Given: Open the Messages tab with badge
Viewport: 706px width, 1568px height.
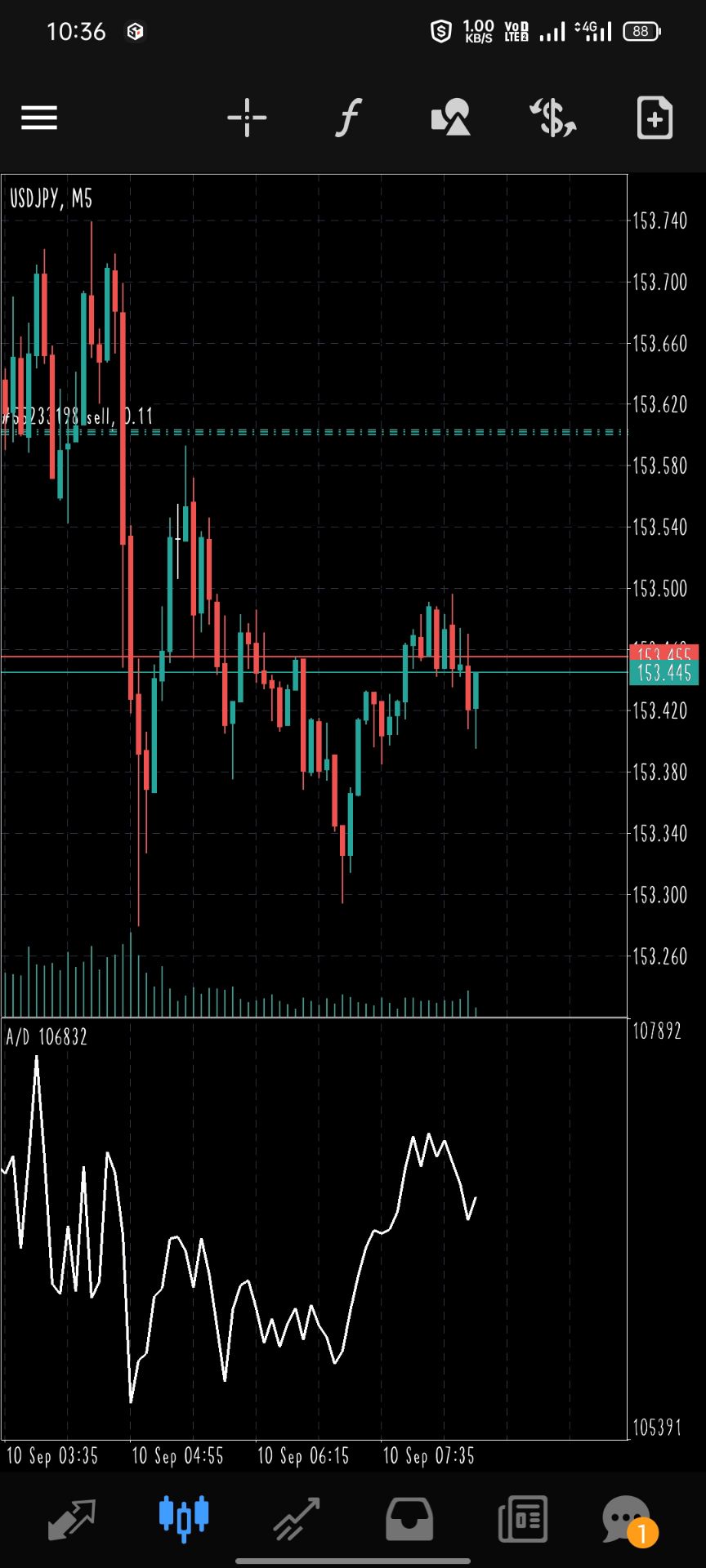Looking at the screenshot, I should click(629, 1521).
